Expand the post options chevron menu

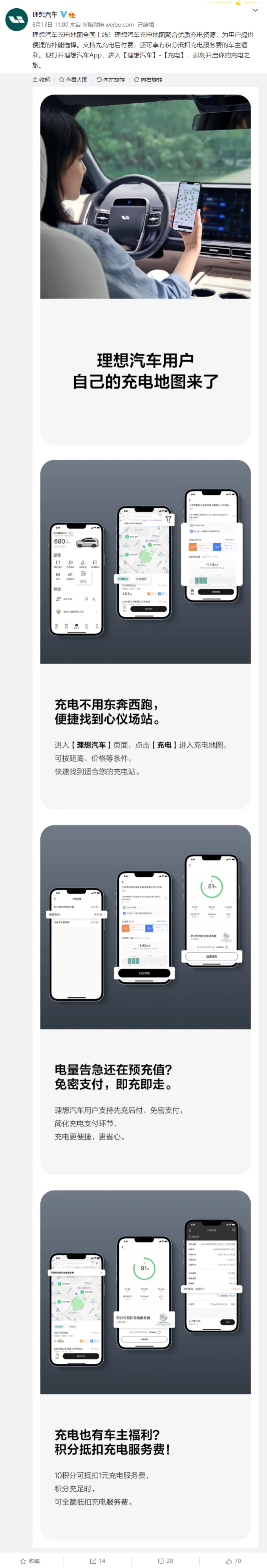pyautogui.click(x=255, y=10)
